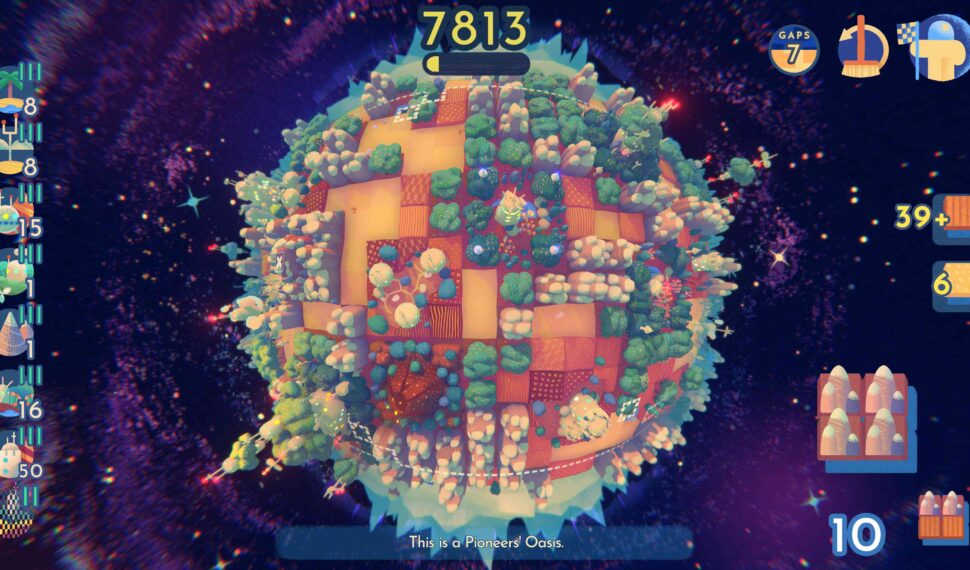Open the quest icon showing 50

tap(10, 461)
